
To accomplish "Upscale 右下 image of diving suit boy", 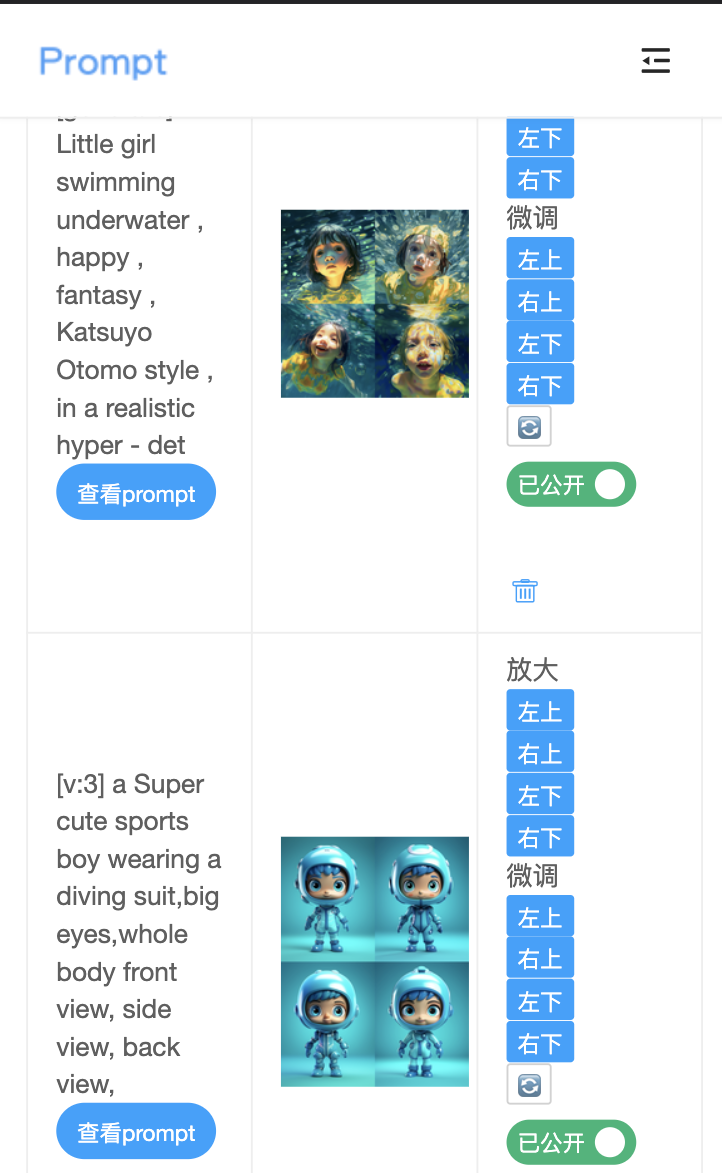I will tap(540, 837).
